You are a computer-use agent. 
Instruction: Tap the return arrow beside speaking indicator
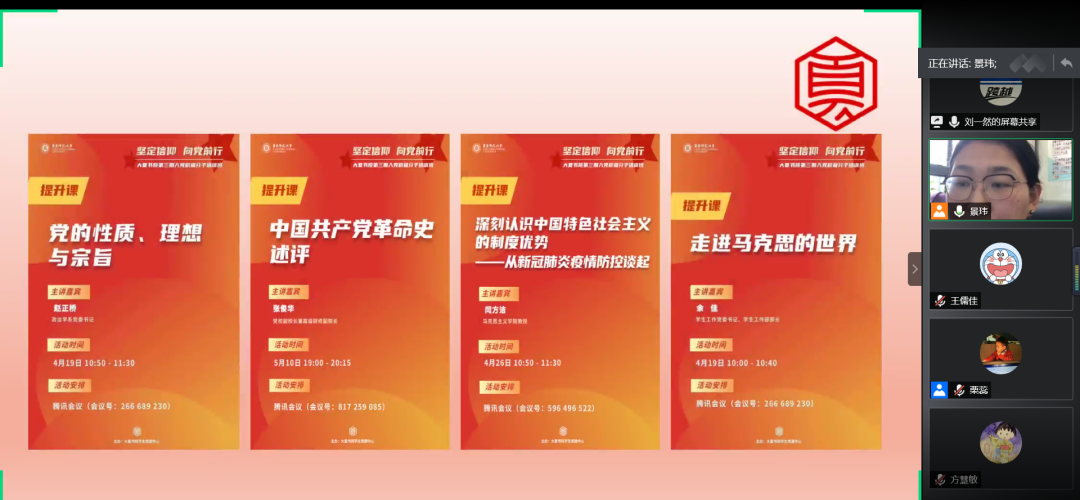click(x=1066, y=63)
